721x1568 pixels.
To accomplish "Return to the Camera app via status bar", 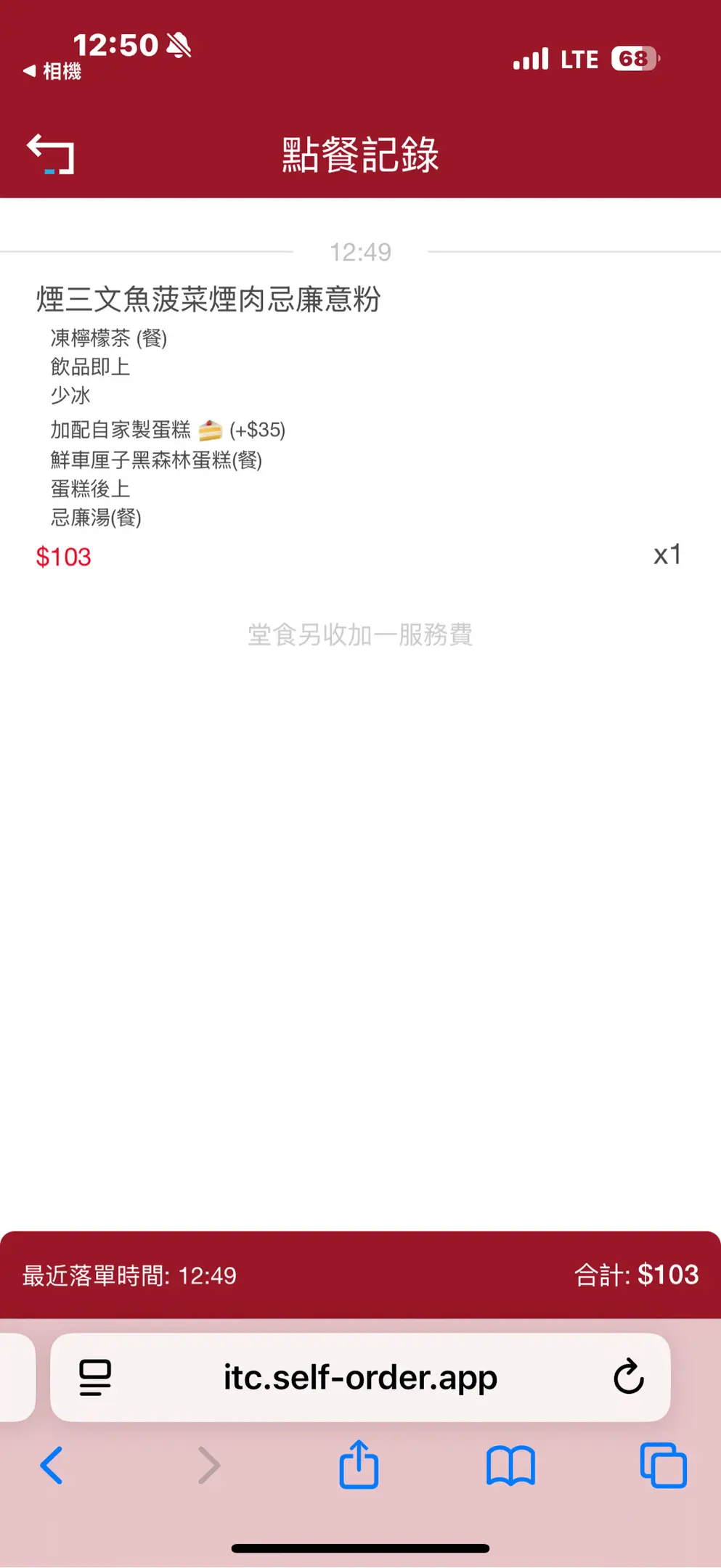I will [x=52, y=71].
